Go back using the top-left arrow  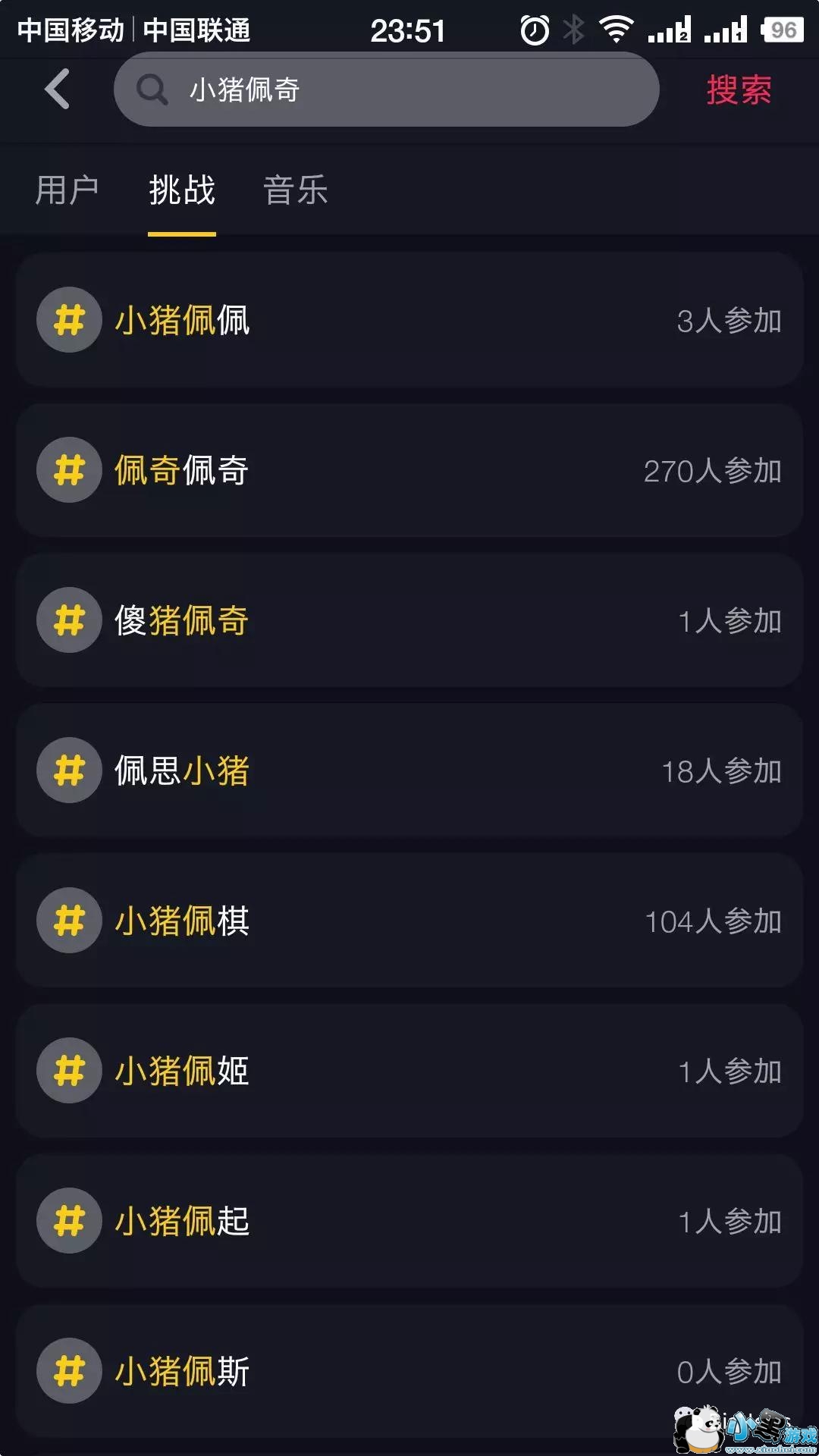(x=58, y=89)
